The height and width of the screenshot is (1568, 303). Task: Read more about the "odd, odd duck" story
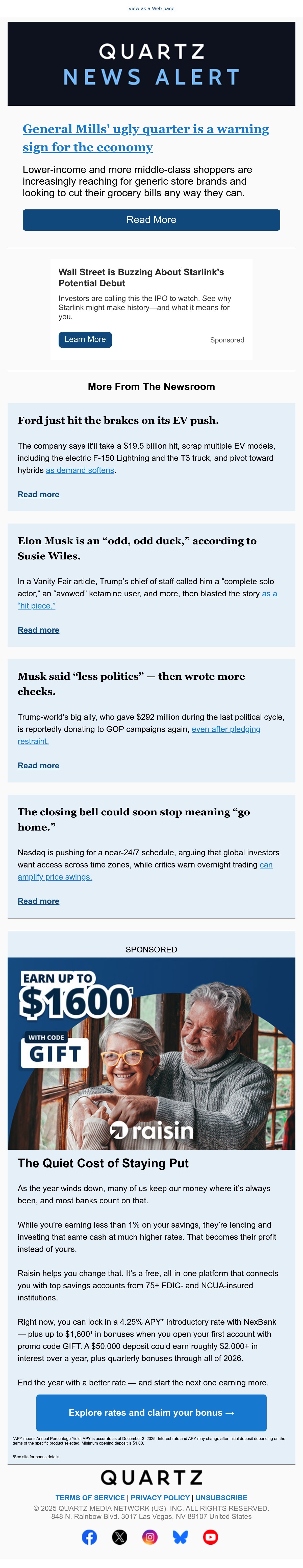(x=38, y=630)
